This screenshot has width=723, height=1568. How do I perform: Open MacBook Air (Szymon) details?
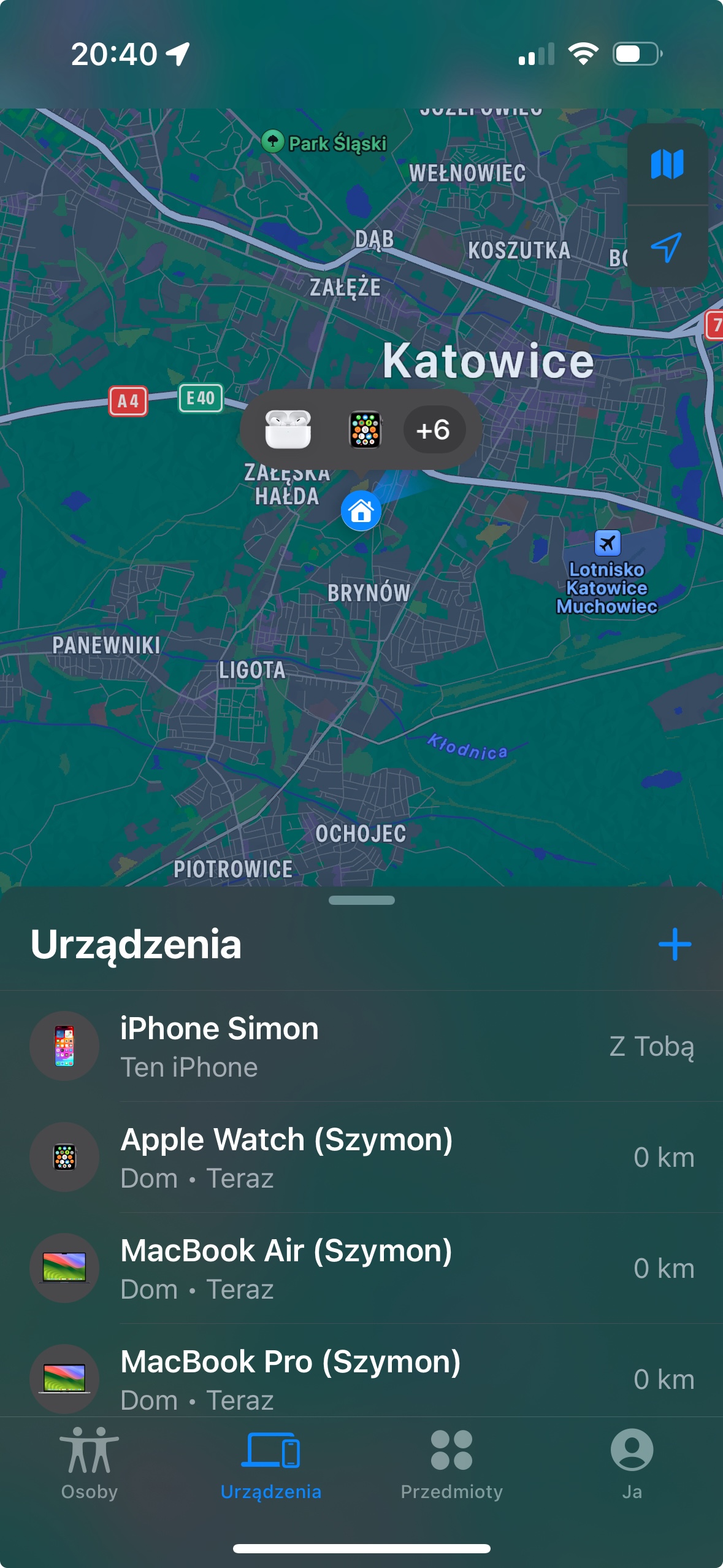tap(361, 1268)
